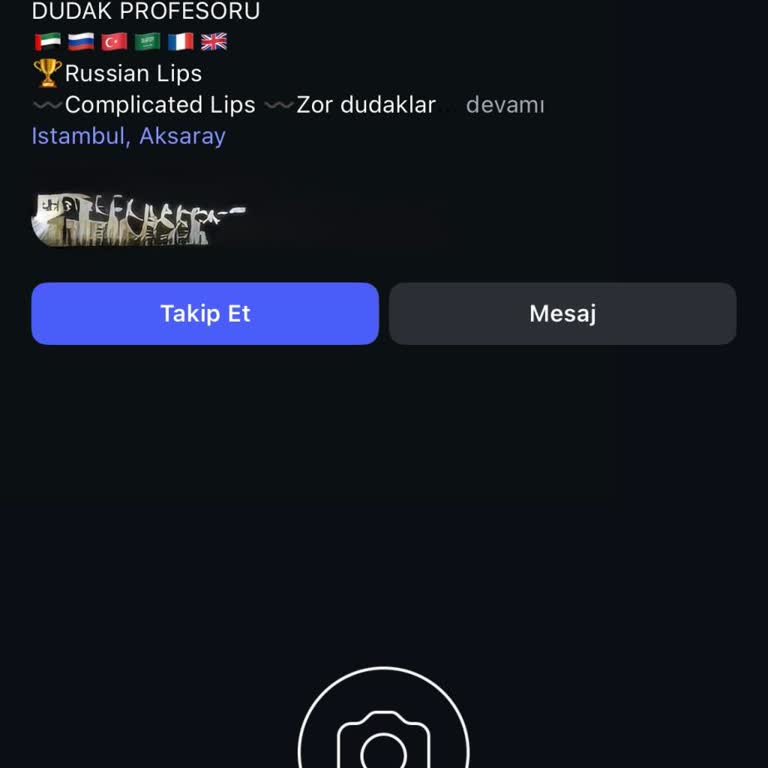This screenshot has width=768, height=768.
Task: Expand the bio with devamı
Action: coord(505,105)
